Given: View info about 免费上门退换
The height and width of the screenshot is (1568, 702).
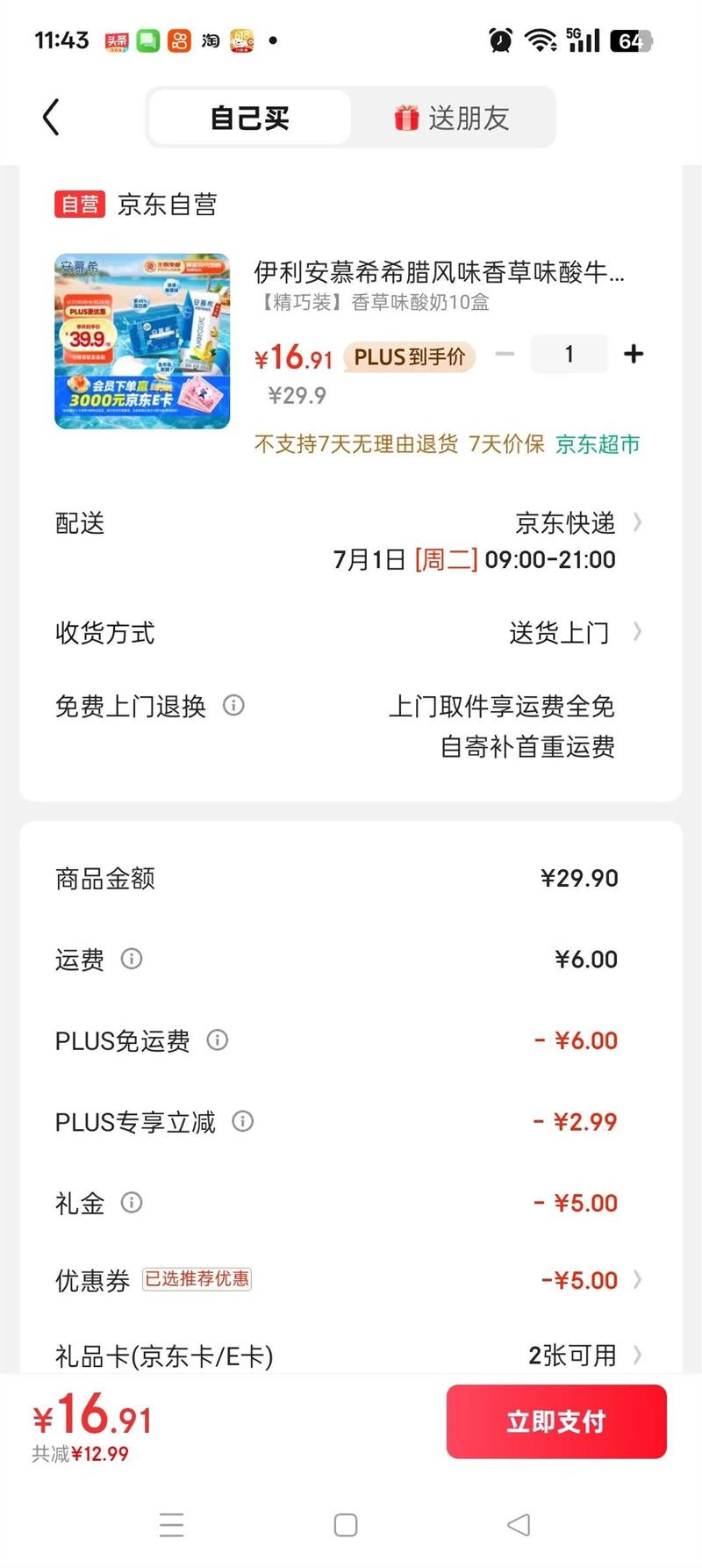Looking at the screenshot, I should point(233,705).
